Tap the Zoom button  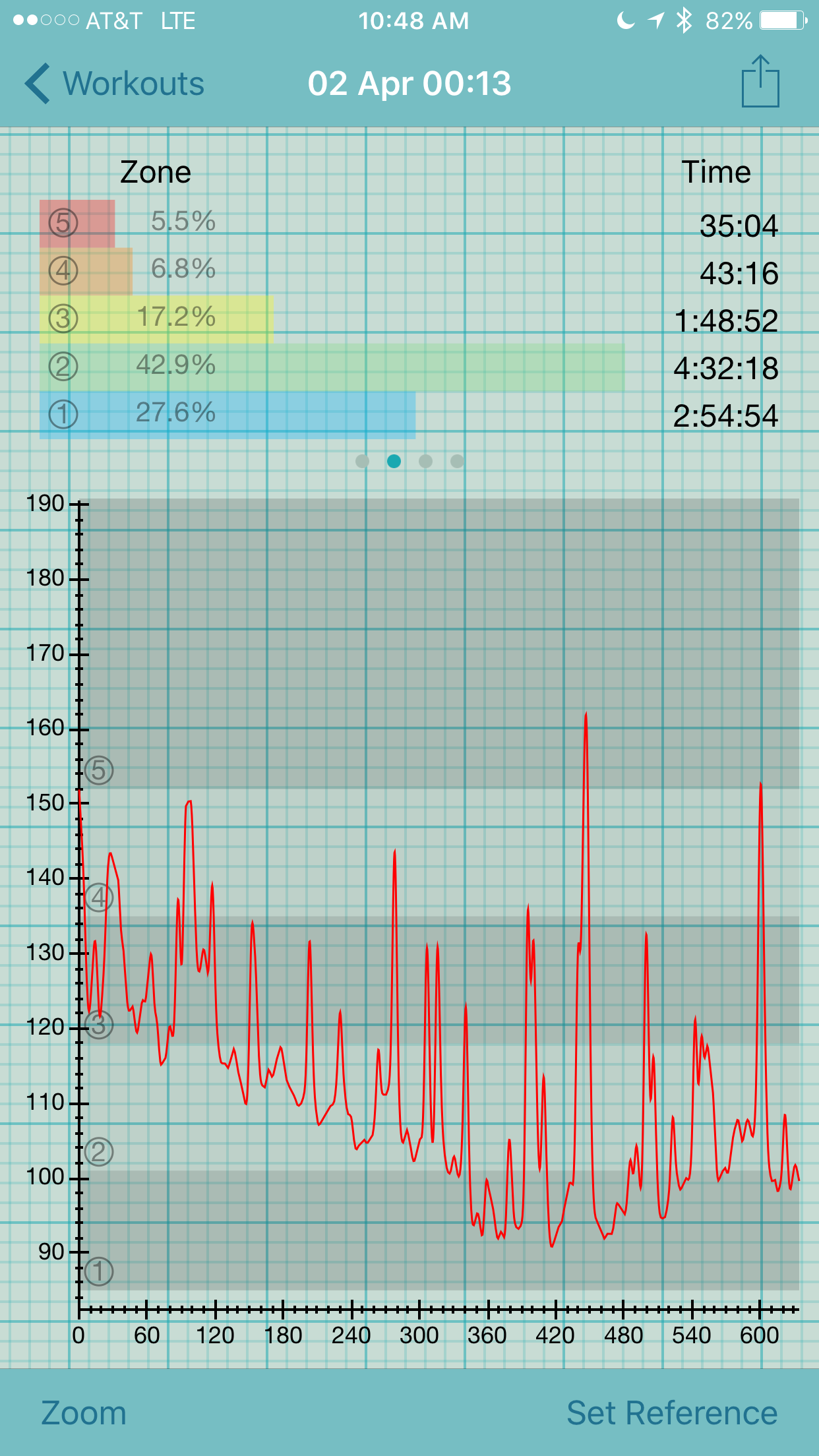[x=84, y=1412]
